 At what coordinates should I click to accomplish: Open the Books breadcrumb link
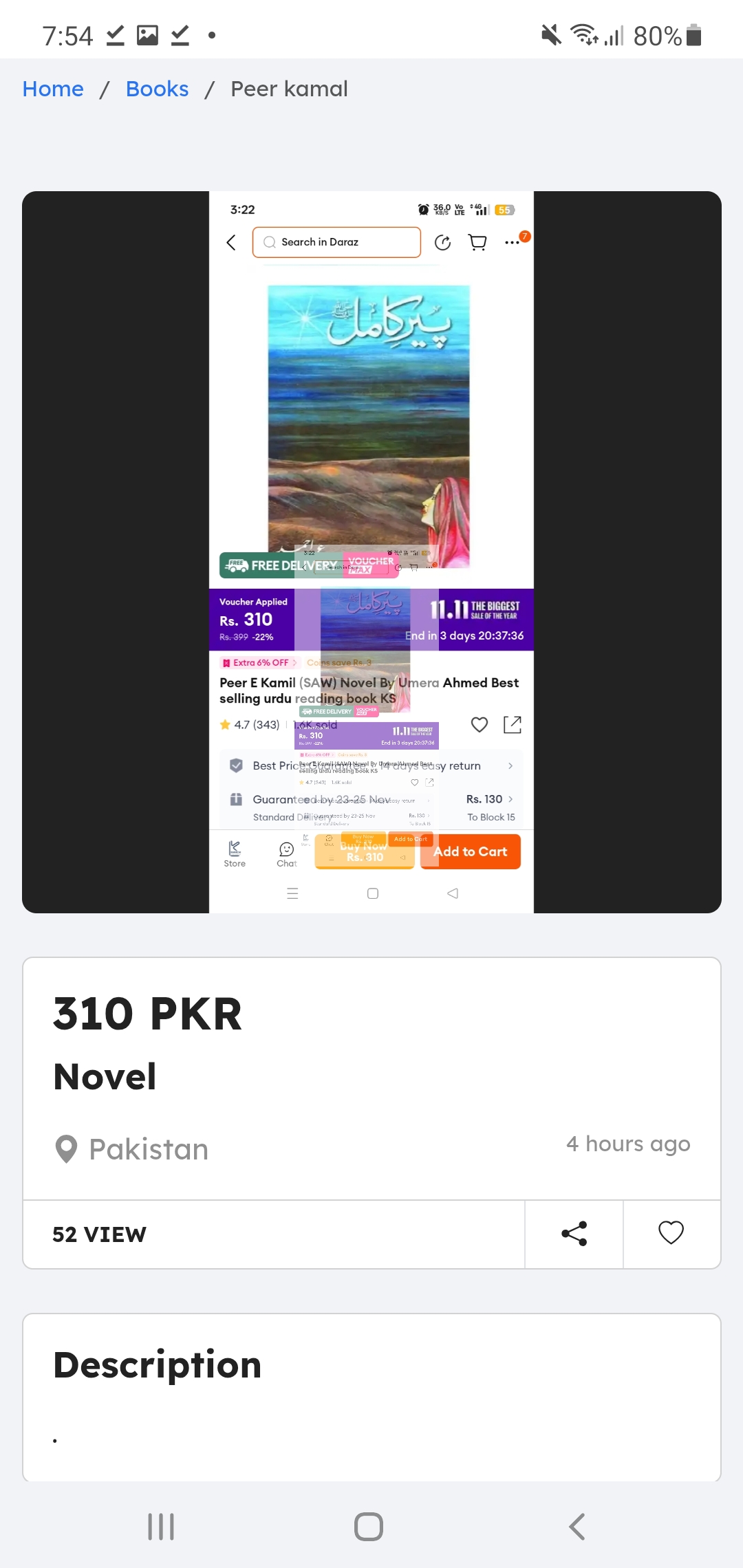(157, 89)
